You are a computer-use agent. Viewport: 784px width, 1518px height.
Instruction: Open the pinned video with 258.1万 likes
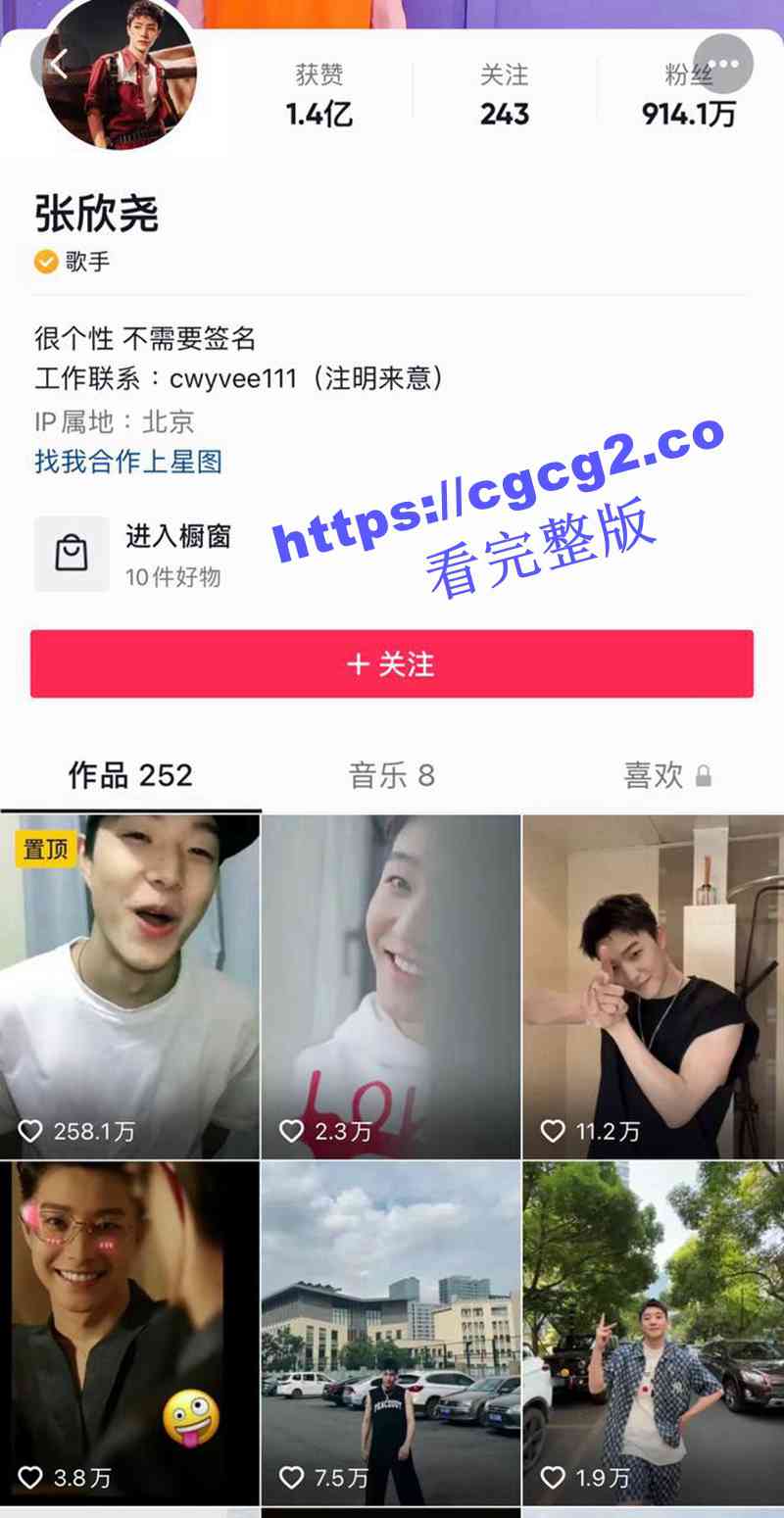tap(129, 985)
